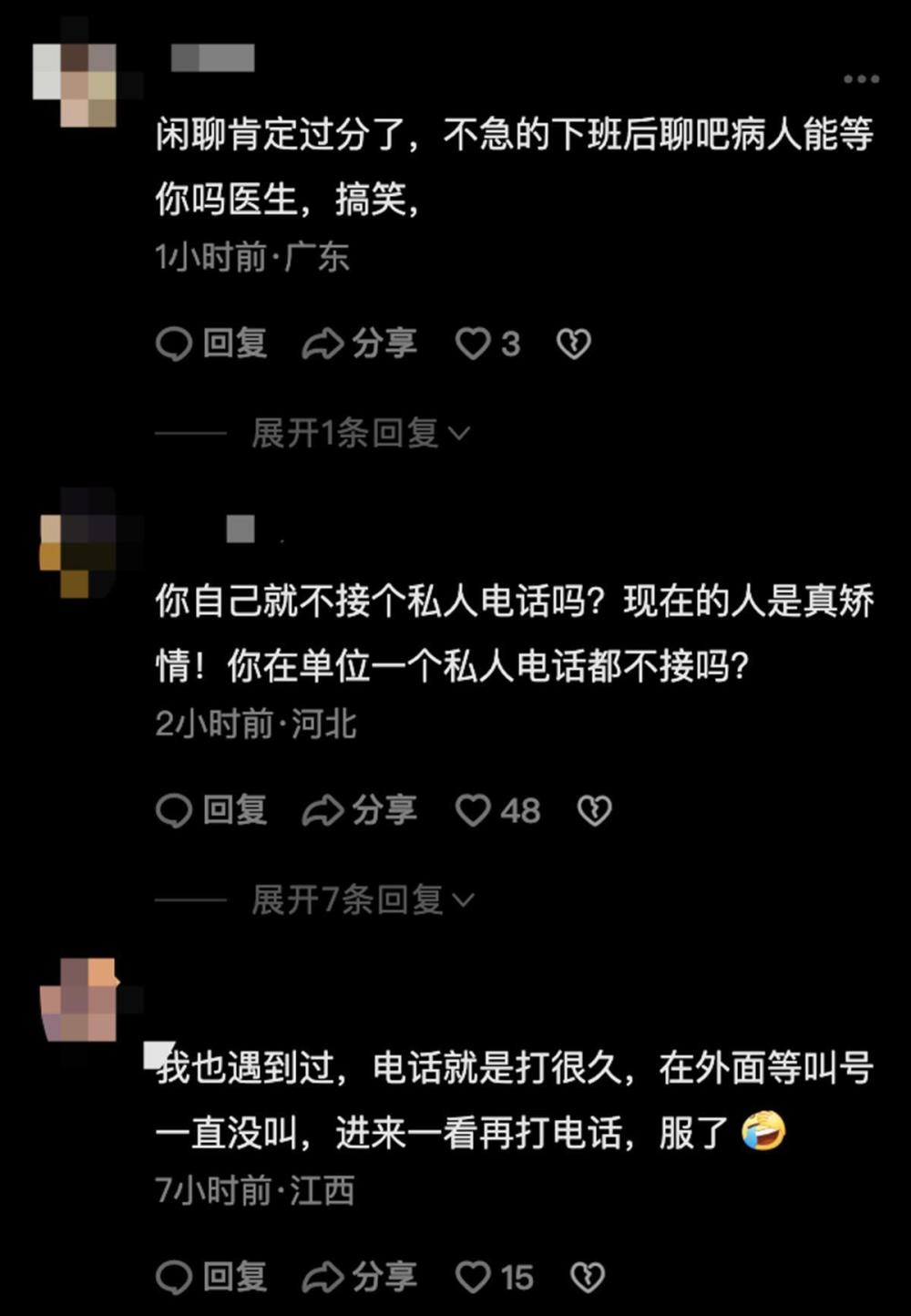The width and height of the screenshot is (911, 1316).
Task: Reply to the comment from 河北
Action: pyautogui.click(x=211, y=810)
